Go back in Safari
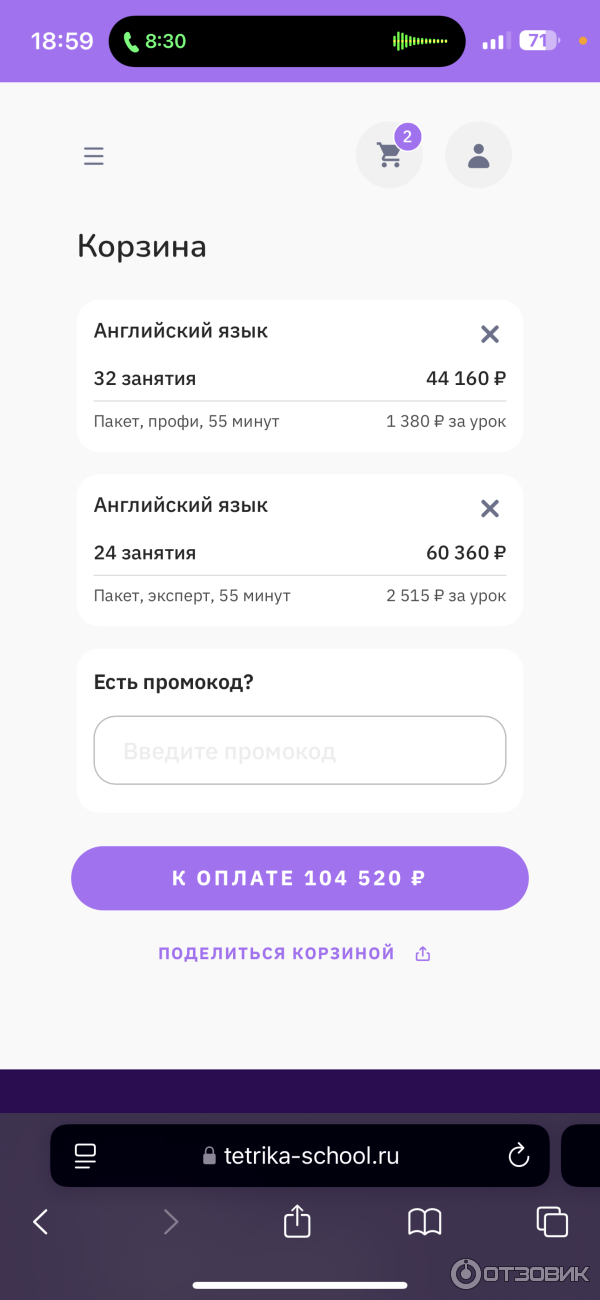 tap(41, 1221)
